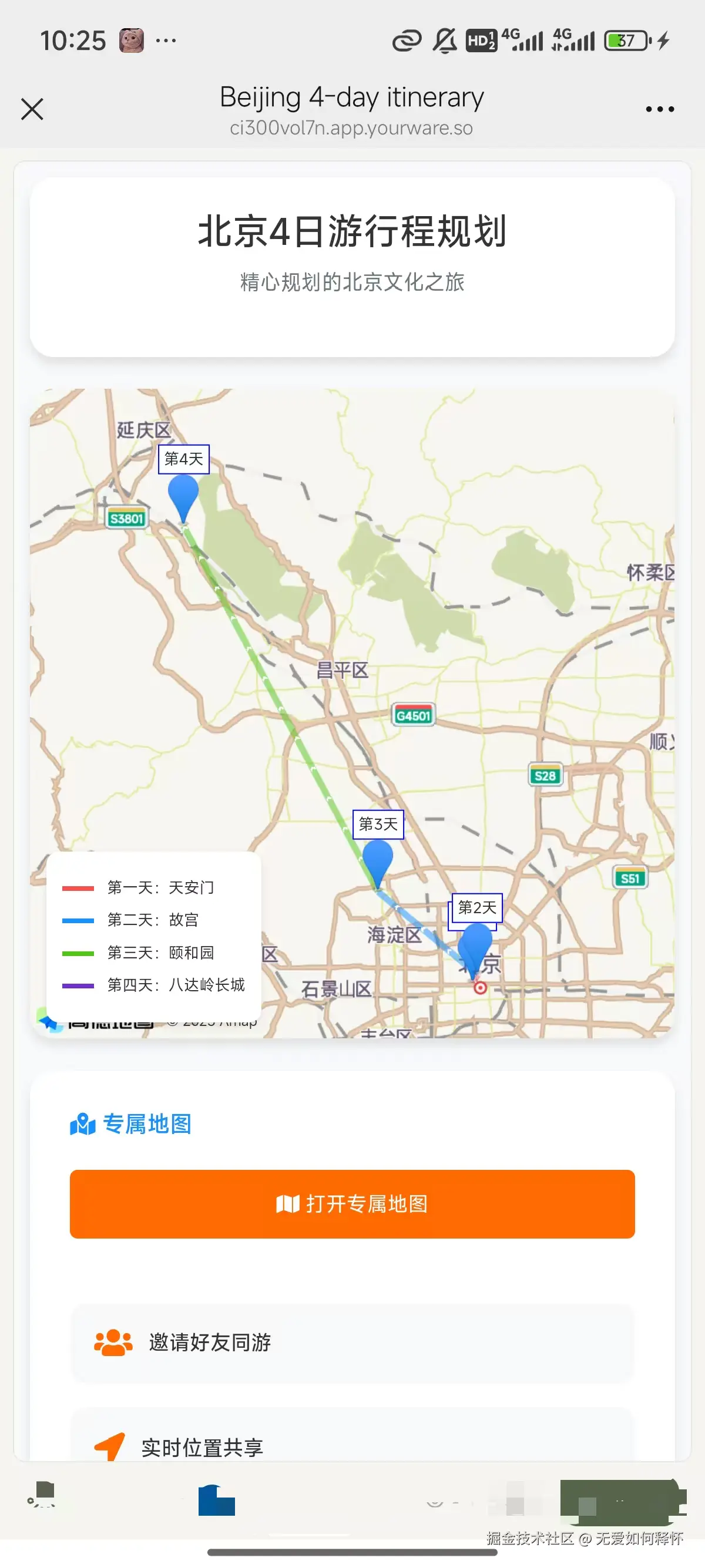The image size is (705, 1568).
Task: Tap the 打开专属地图 orange button
Action: 352,1203
